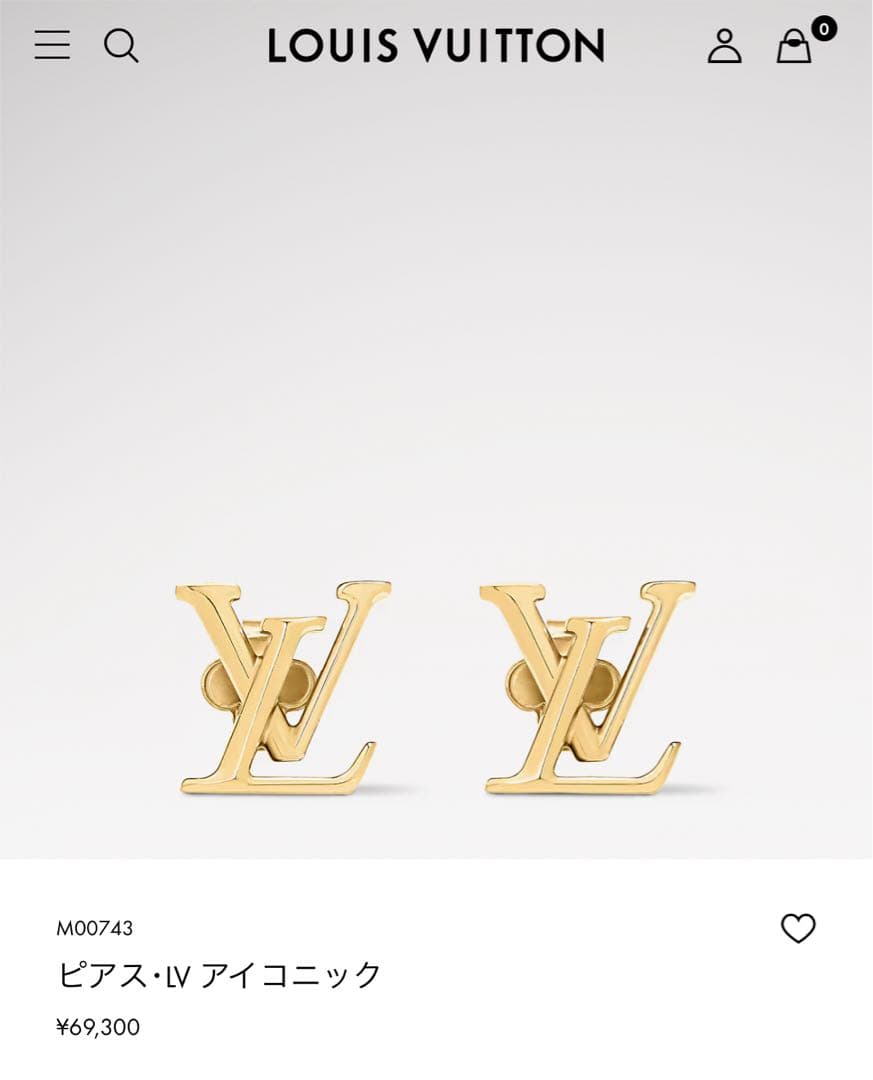Open the hamburger navigation menu
Screen dimensions: 873x1080
[52, 46]
